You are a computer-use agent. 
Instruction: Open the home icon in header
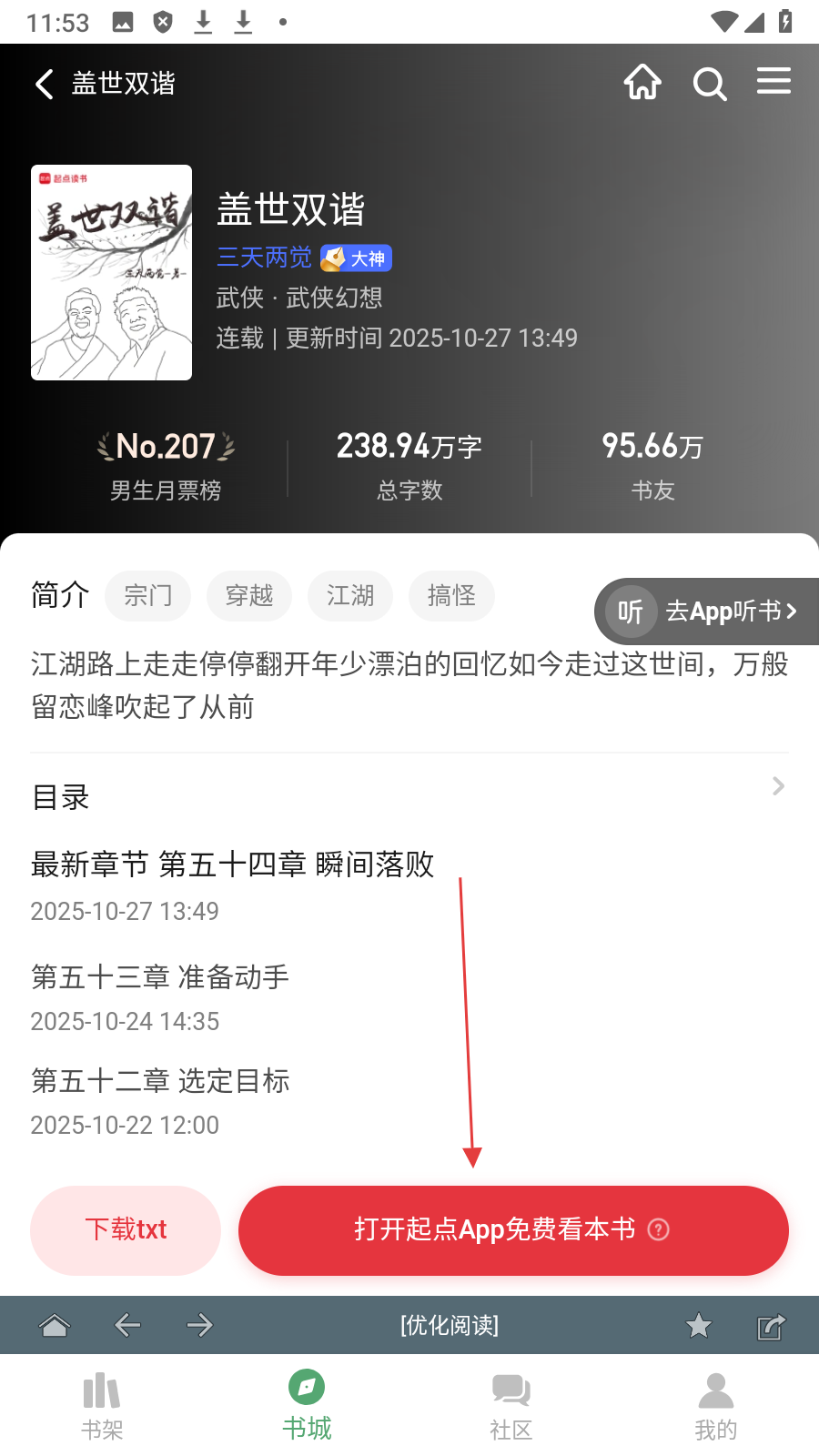coord(642,82)
